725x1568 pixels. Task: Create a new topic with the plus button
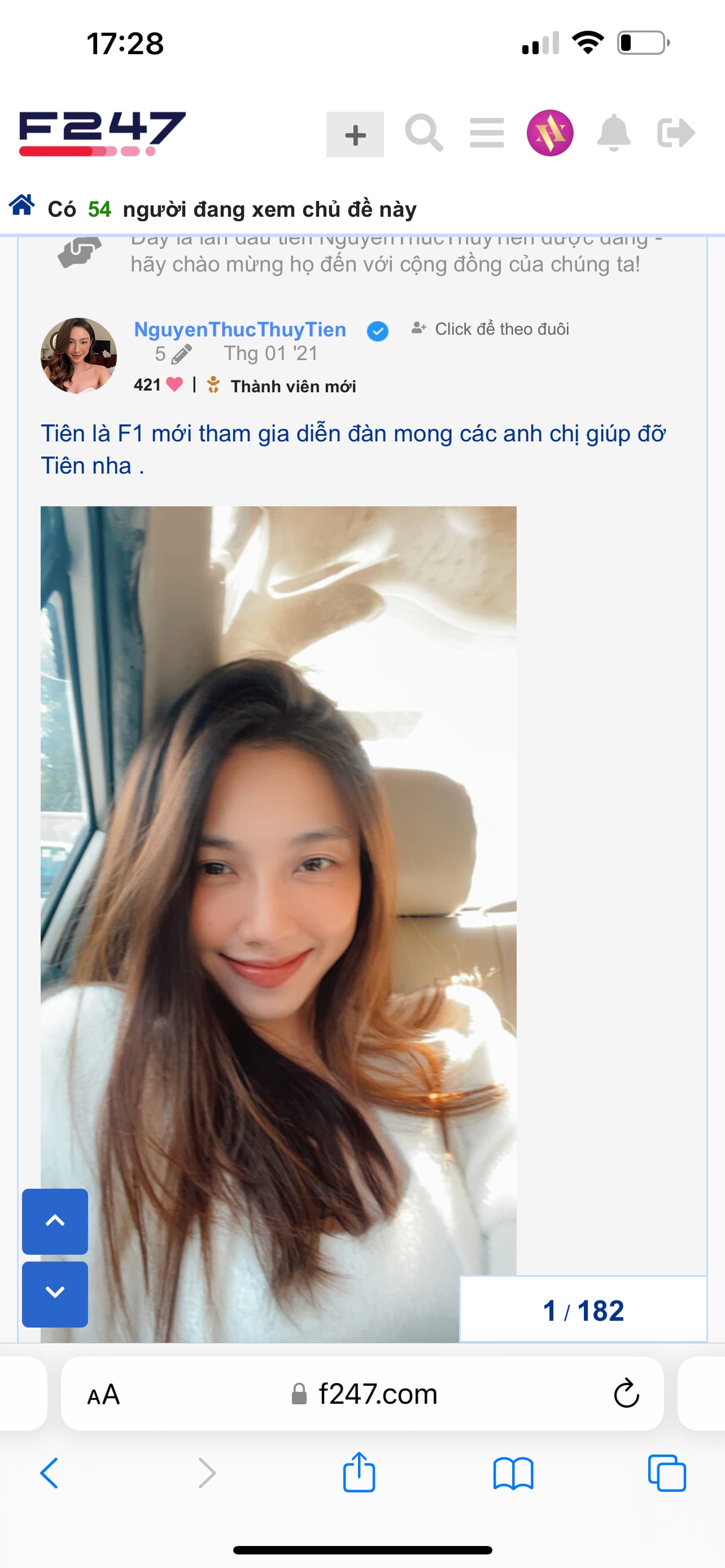pyautogui.click(x=355, y=134)
